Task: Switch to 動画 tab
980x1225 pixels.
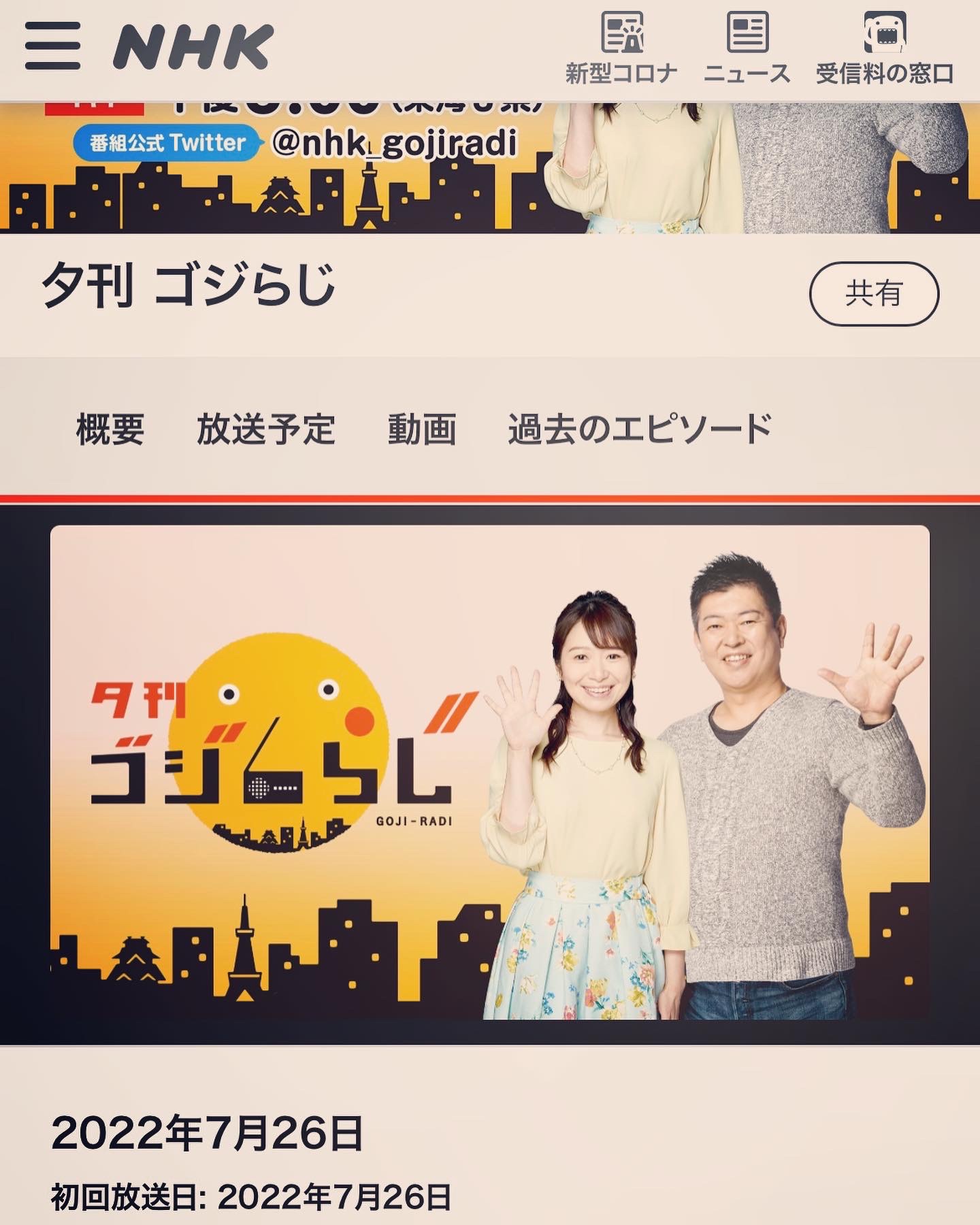Action: (x=422, y=429)
